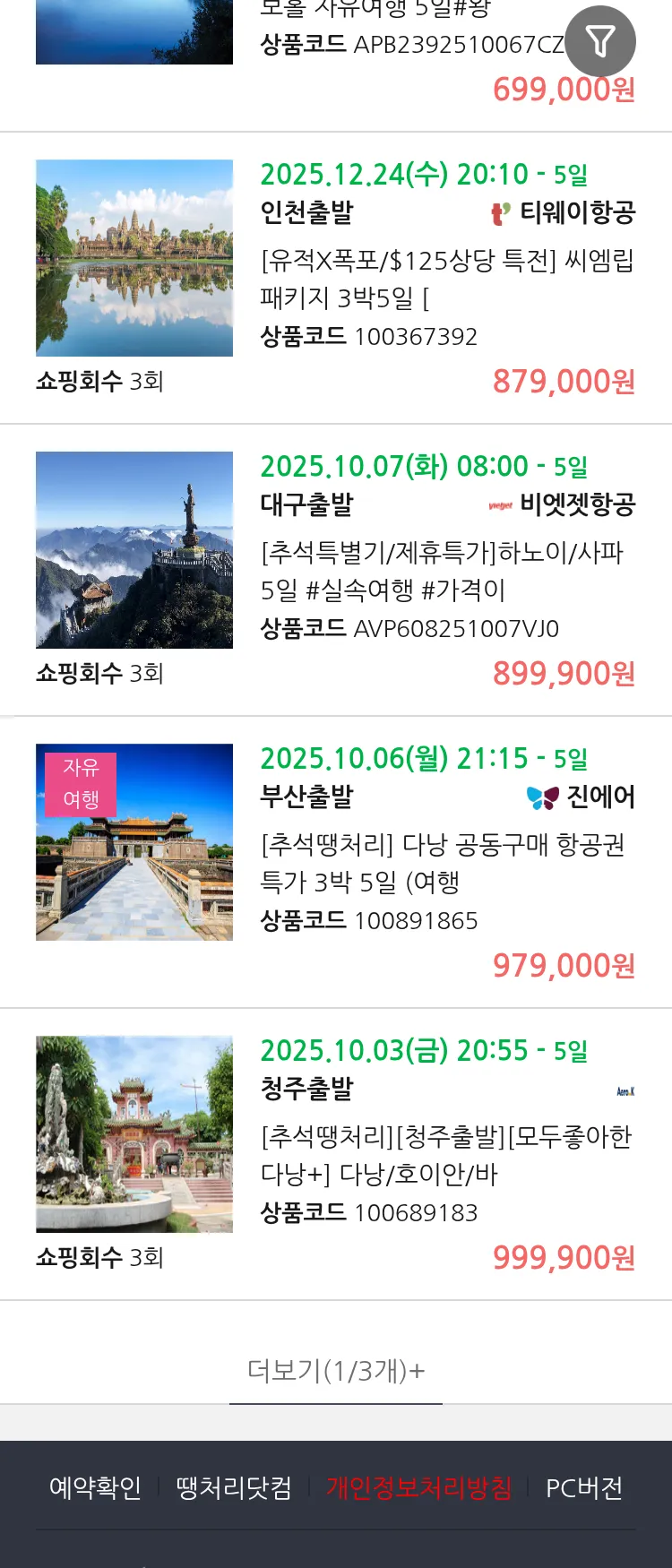Select the 다낭 공동구매 항공권 979,000원 deal

point(446,862)
